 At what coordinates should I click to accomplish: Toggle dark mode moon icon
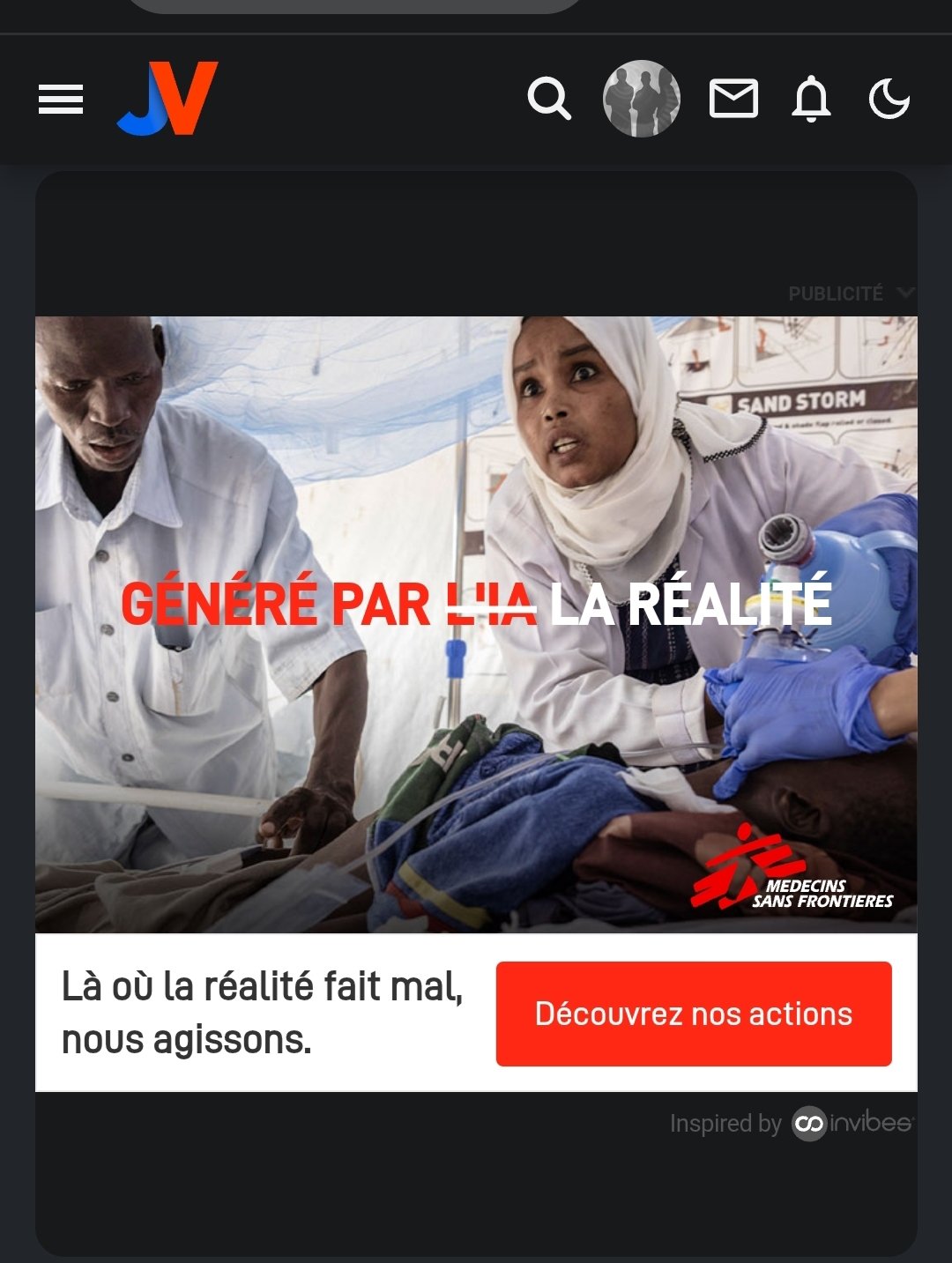pyautogui.click(x=889, y=98)
